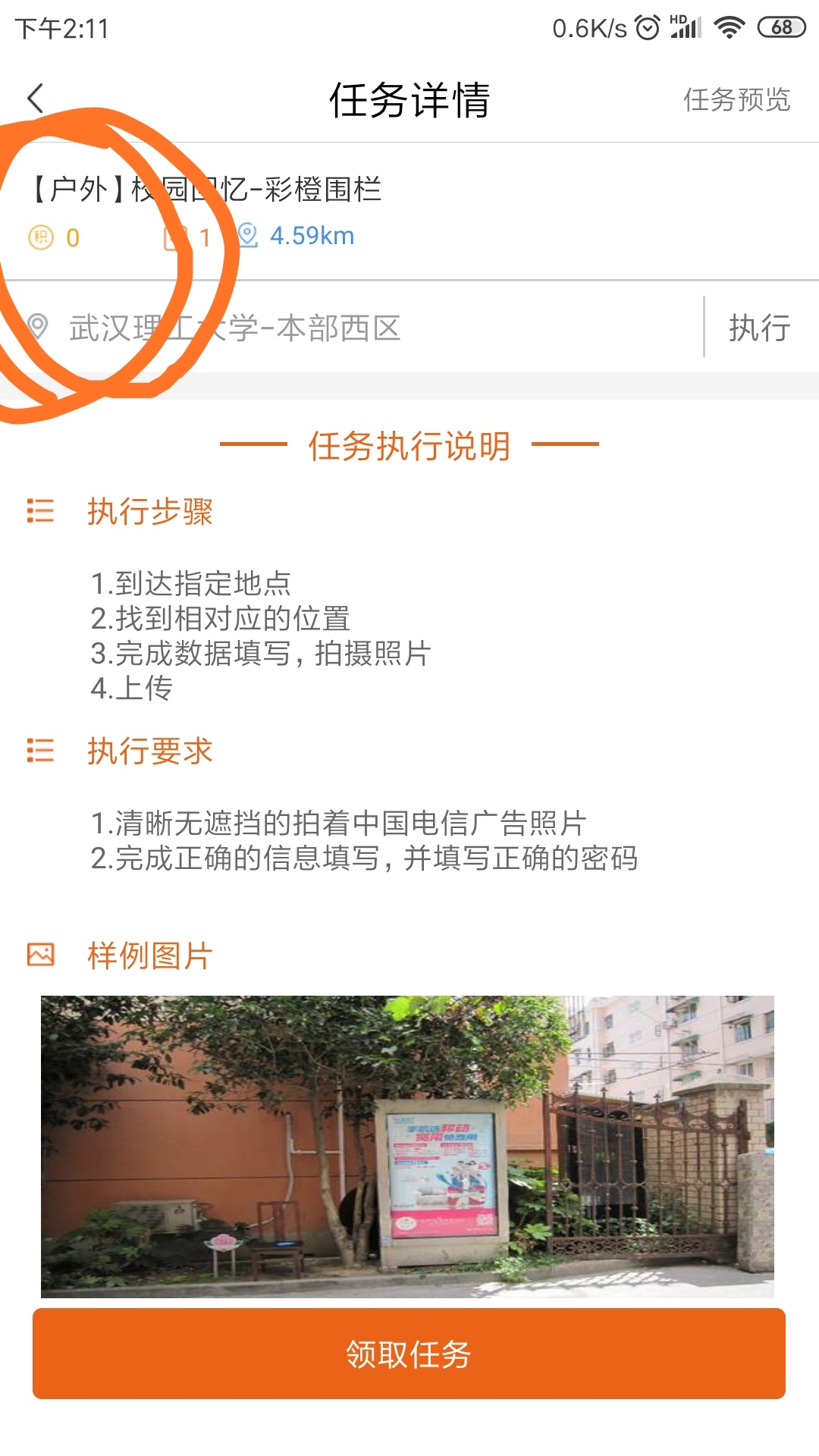Open the sample image of the ad board
This screenshot has width=819, height=1456.
tap(407, 1146)
